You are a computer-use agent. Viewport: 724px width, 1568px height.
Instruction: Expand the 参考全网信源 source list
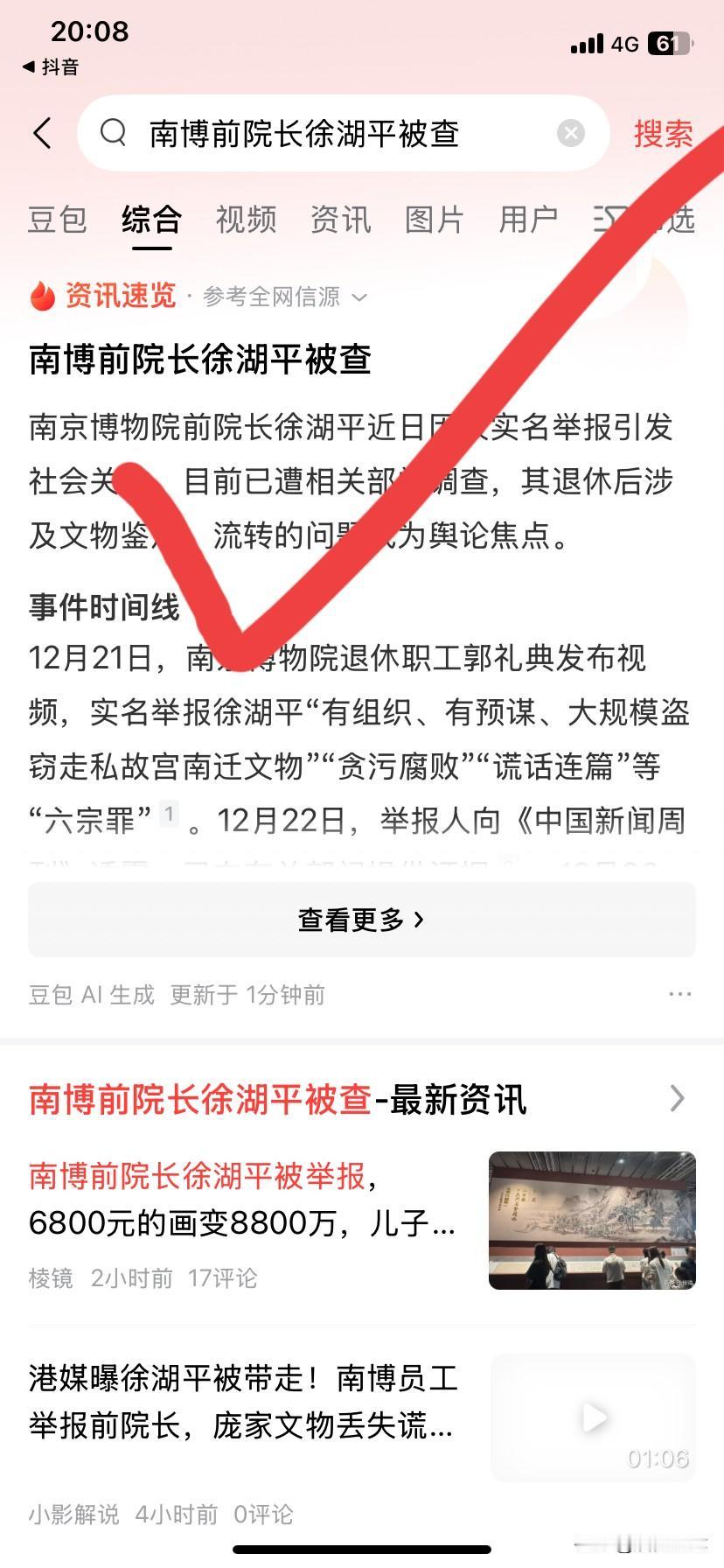click(x=280, y=297)
